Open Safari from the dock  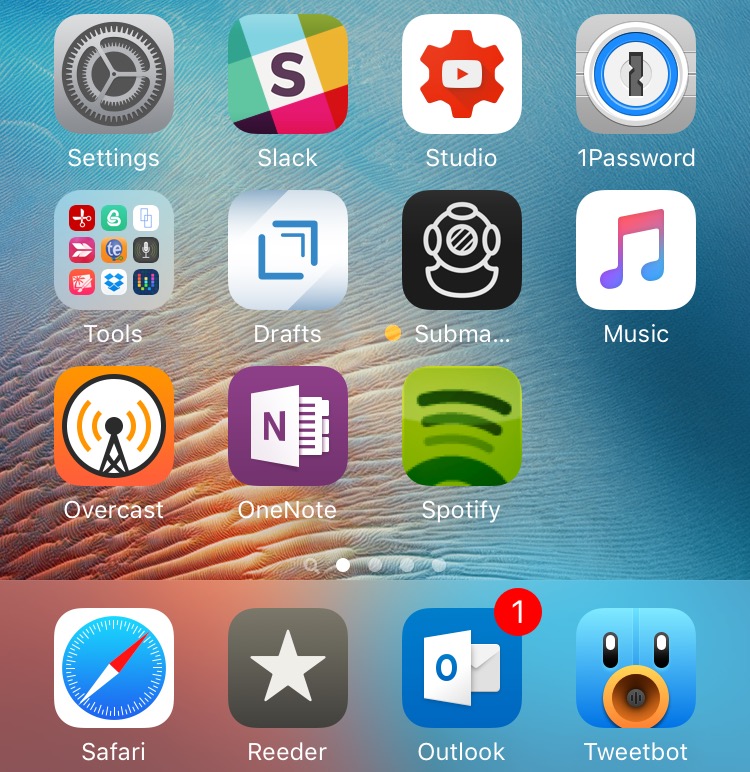[x=113, y=668]
